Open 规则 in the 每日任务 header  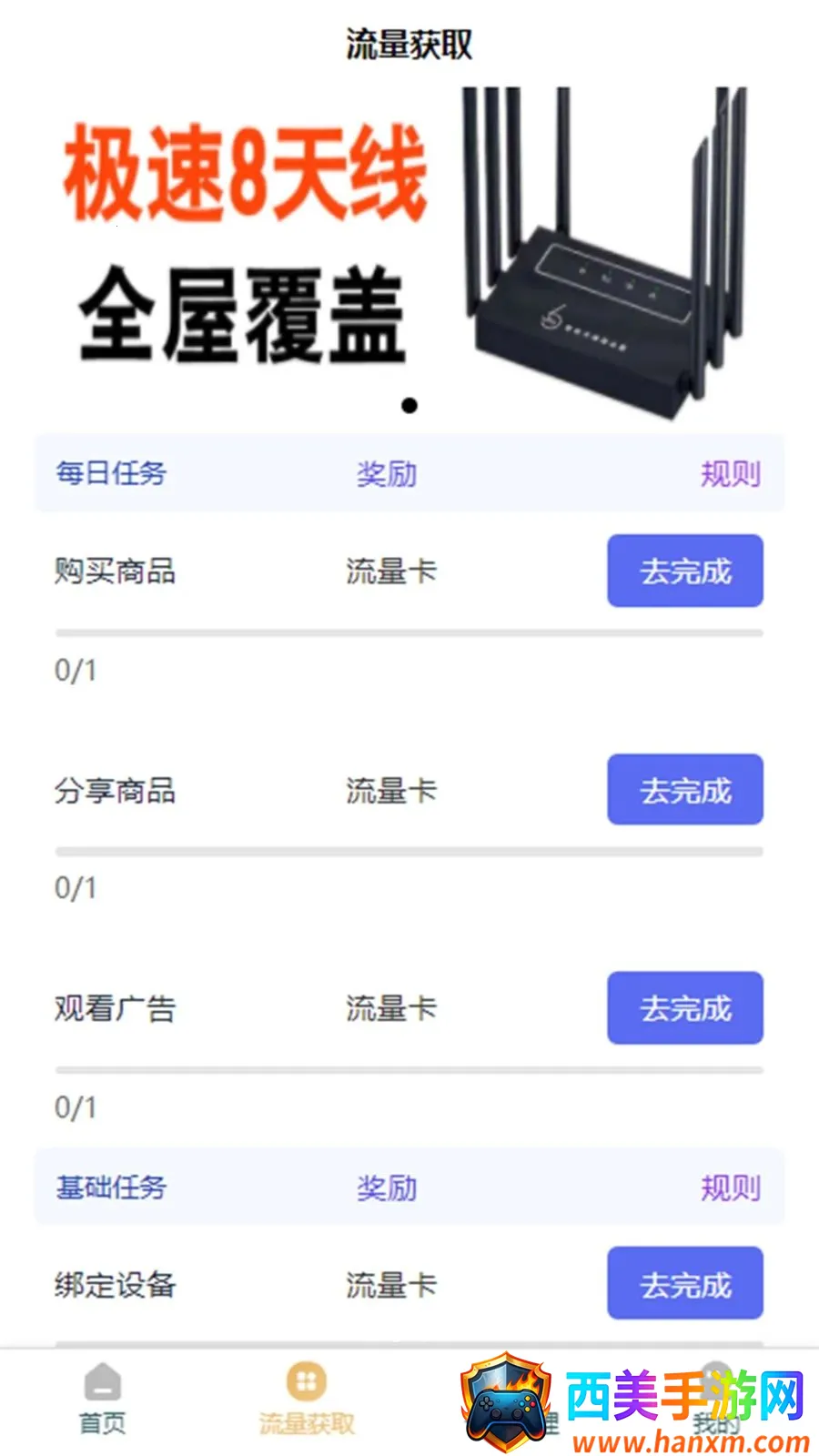click(730, 473)
